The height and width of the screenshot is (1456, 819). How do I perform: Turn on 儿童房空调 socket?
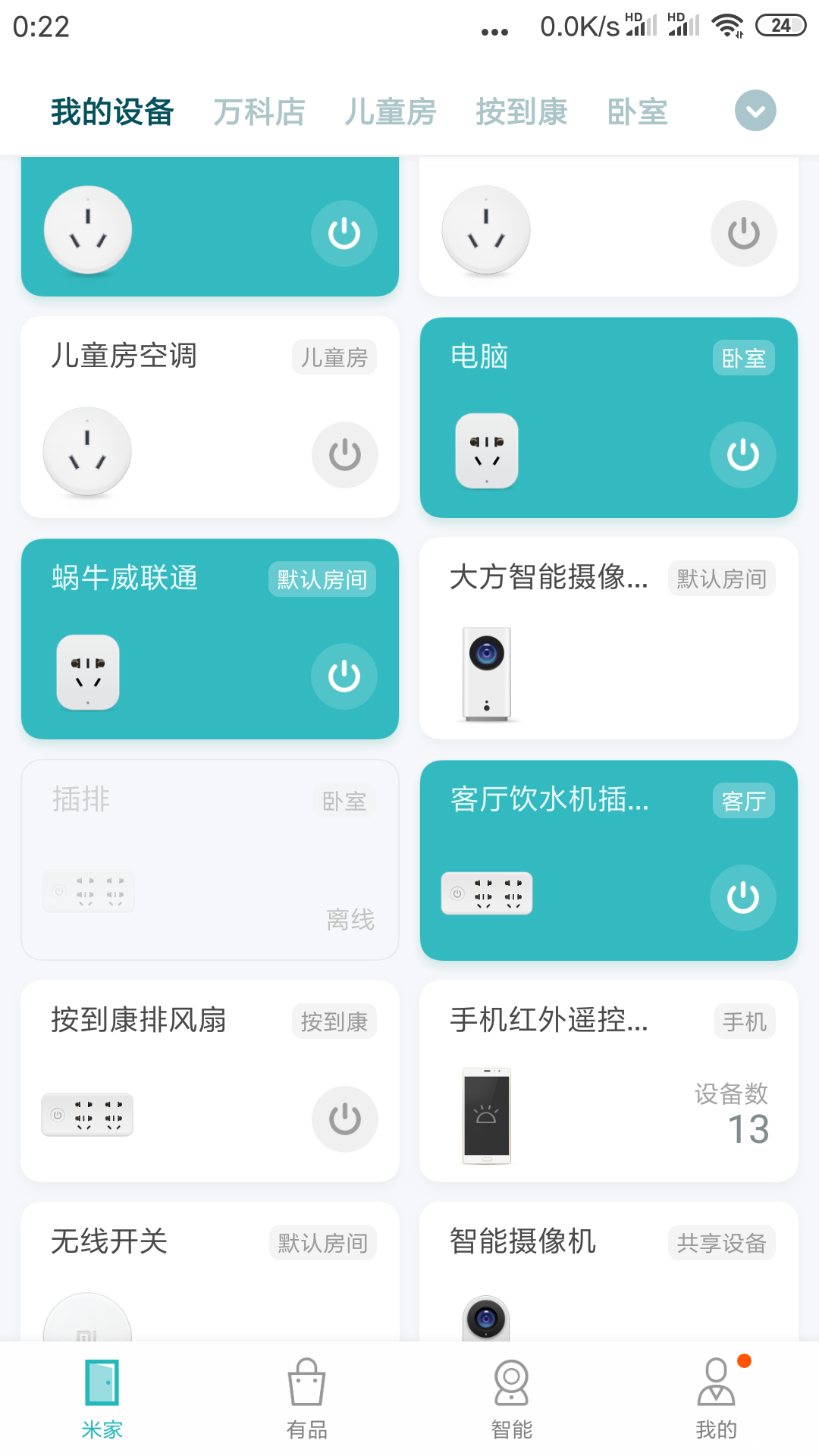pos(345,455)
